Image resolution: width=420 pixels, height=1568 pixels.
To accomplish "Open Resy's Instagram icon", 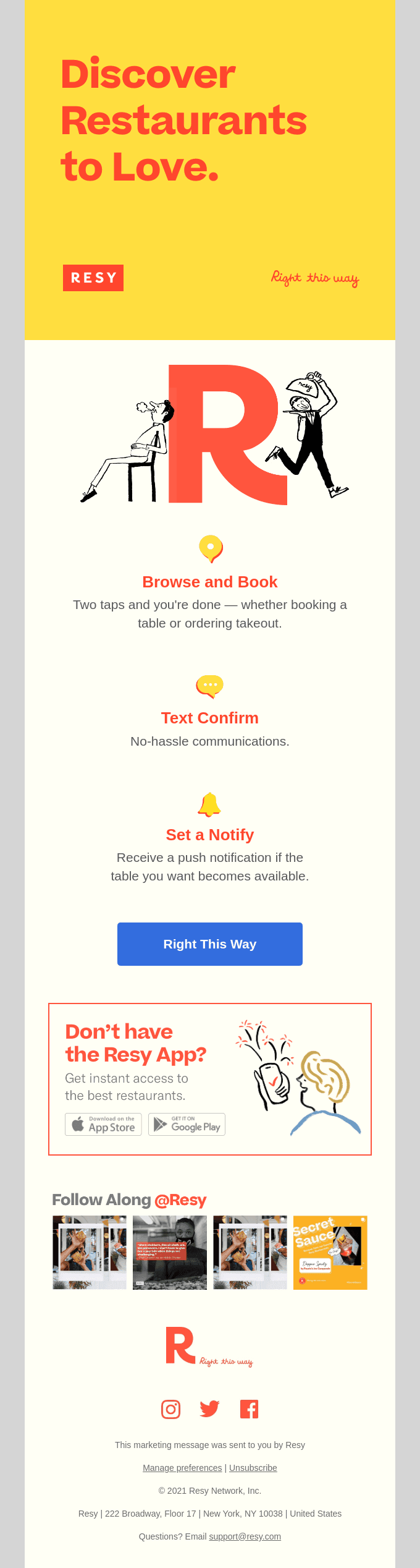I will 170,1409.
